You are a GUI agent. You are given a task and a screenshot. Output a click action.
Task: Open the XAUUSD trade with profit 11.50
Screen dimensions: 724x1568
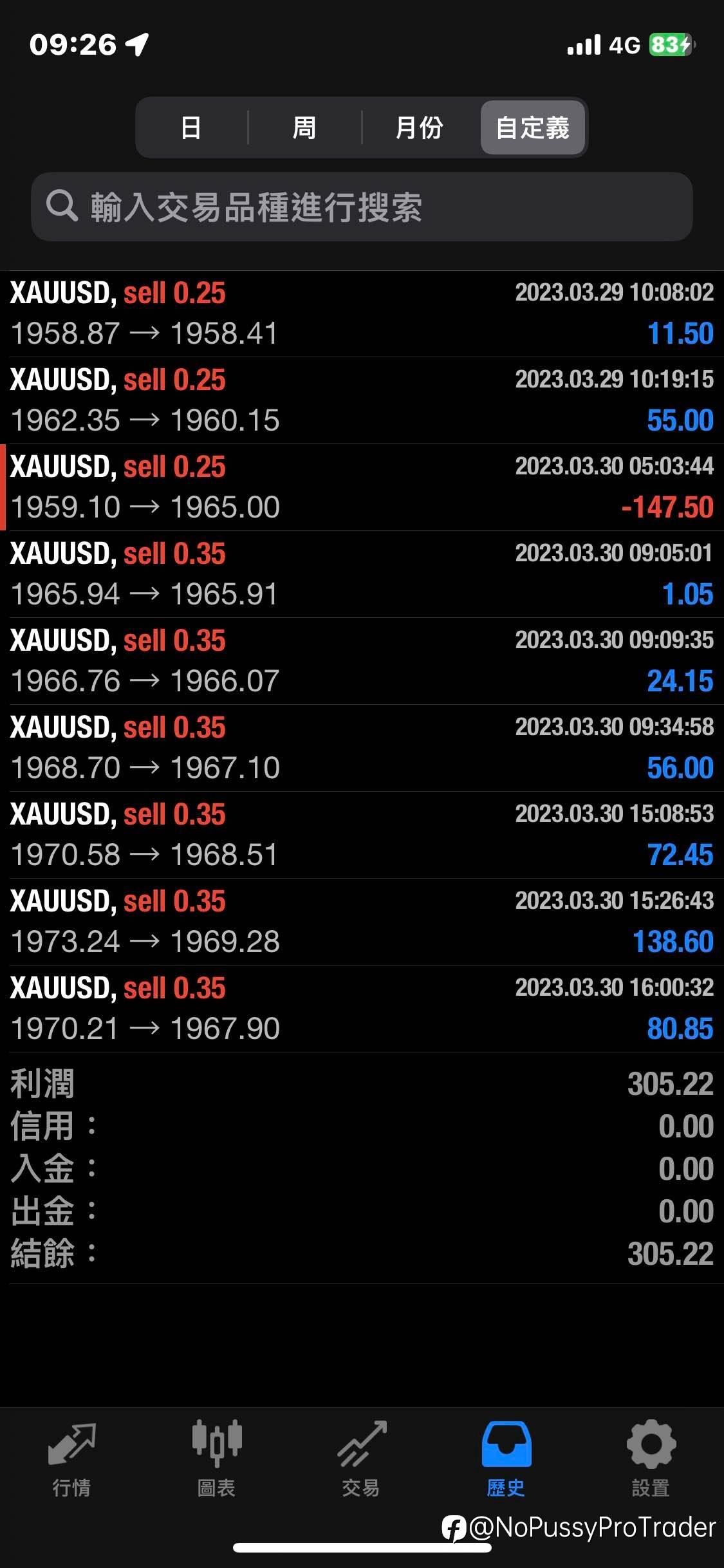coord(362,314)
